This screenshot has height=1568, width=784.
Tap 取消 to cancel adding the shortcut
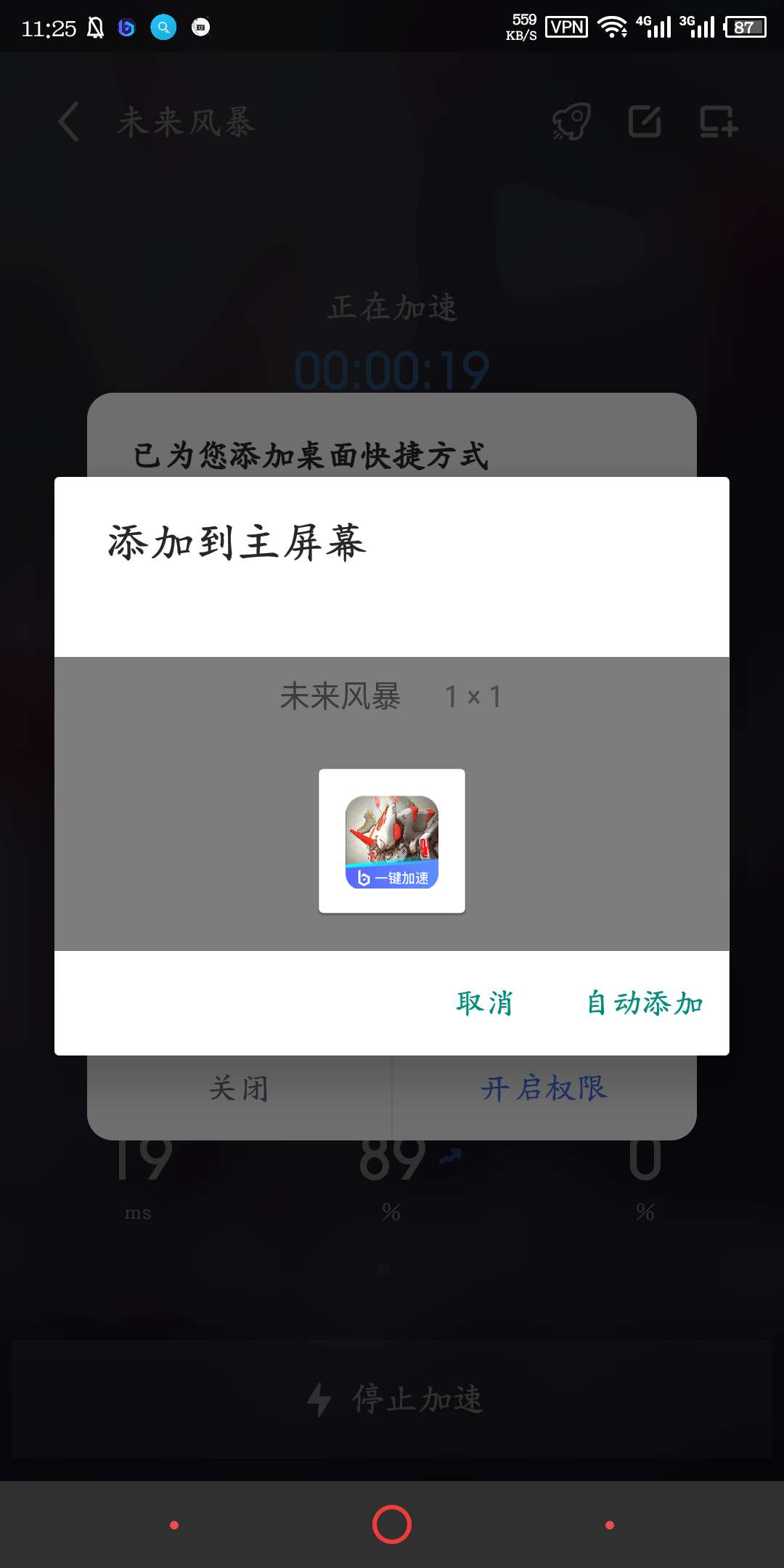point(484,1003)
